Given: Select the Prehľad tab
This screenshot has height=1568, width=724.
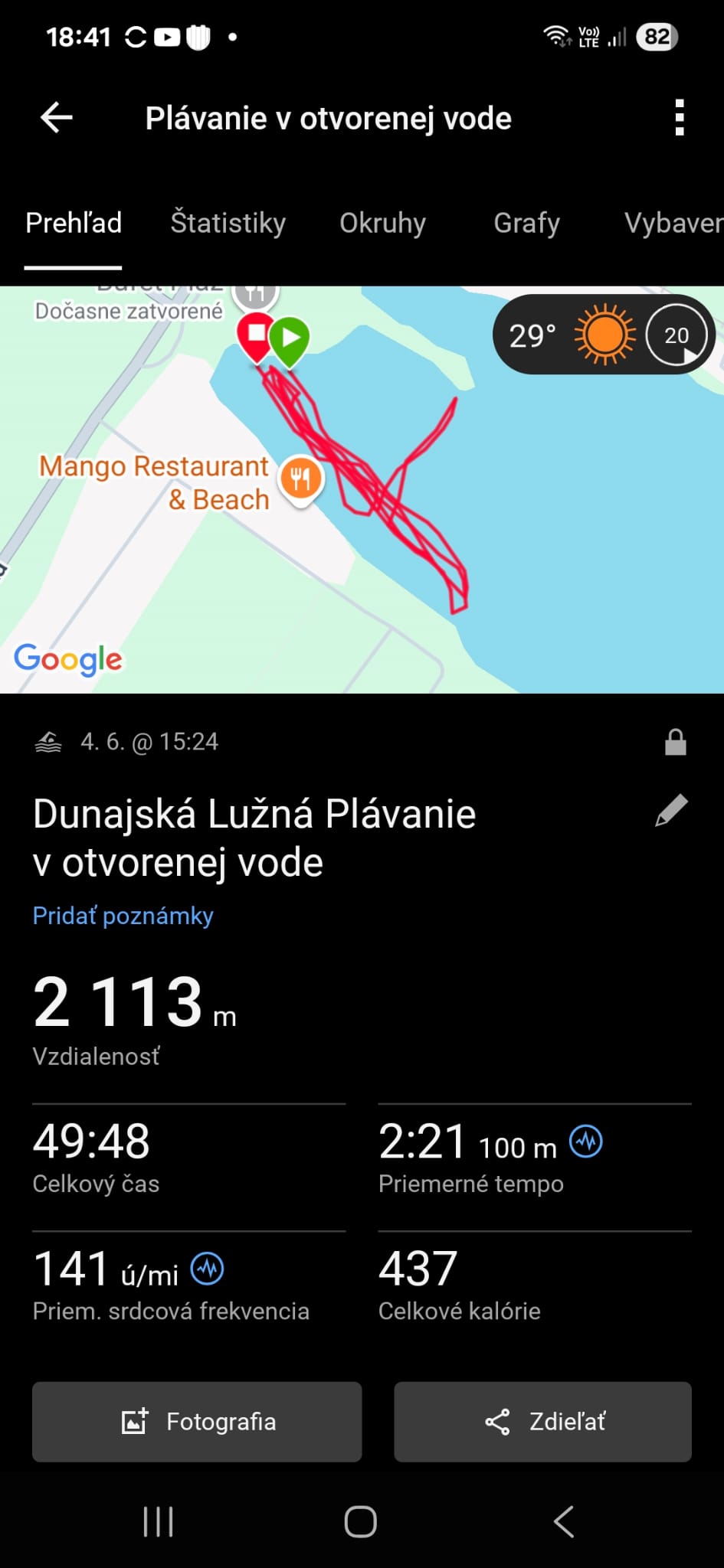Looking at the screenshot, I should (x=74, y=223).
